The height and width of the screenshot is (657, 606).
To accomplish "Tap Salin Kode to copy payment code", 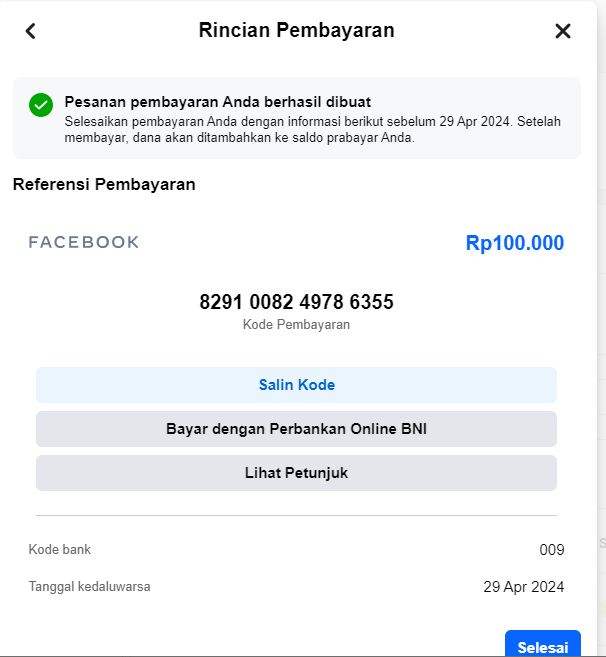I will click(296, 385).
